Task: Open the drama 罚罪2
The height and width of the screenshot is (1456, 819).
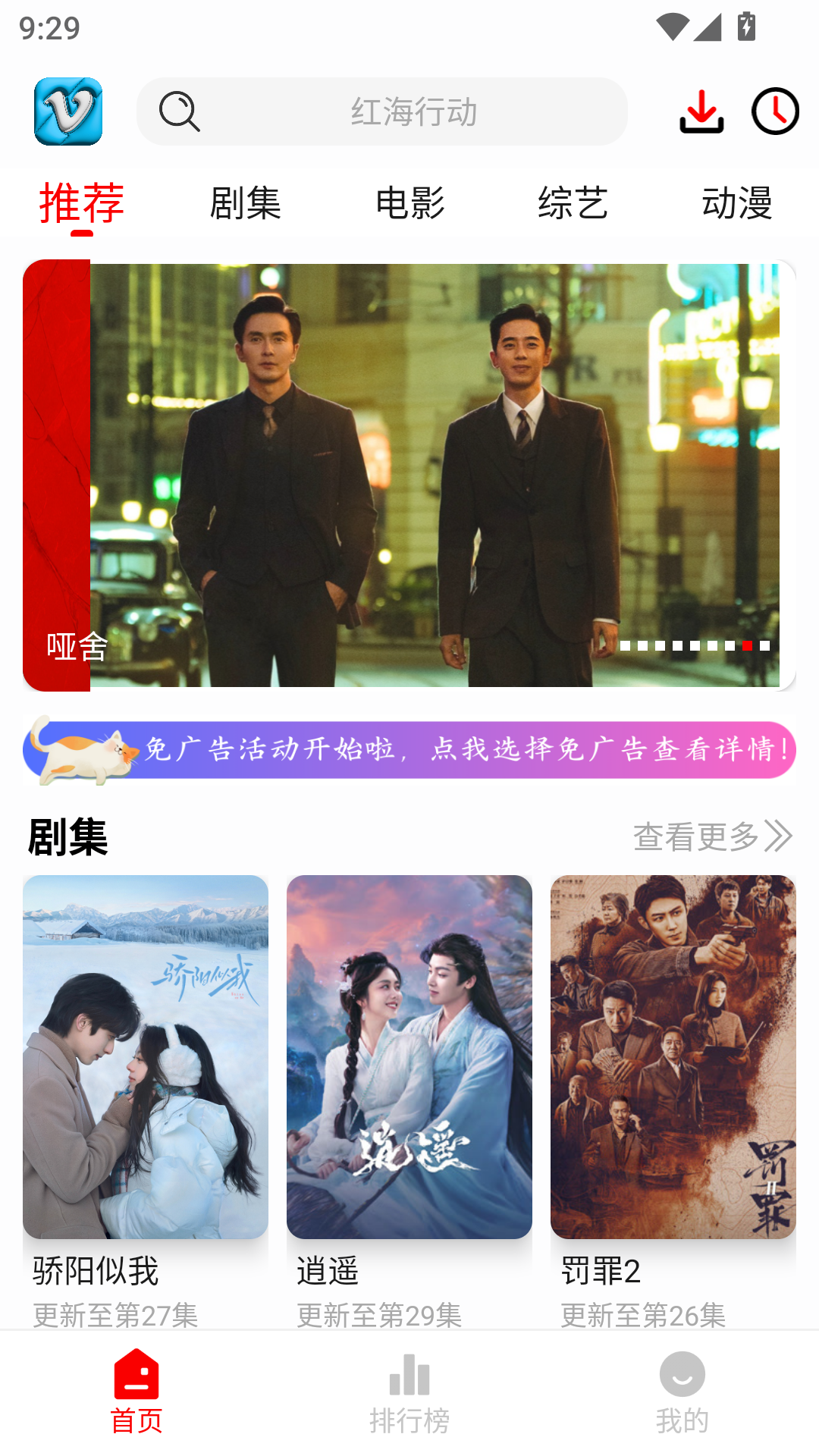Action: tap(673, 1057)
